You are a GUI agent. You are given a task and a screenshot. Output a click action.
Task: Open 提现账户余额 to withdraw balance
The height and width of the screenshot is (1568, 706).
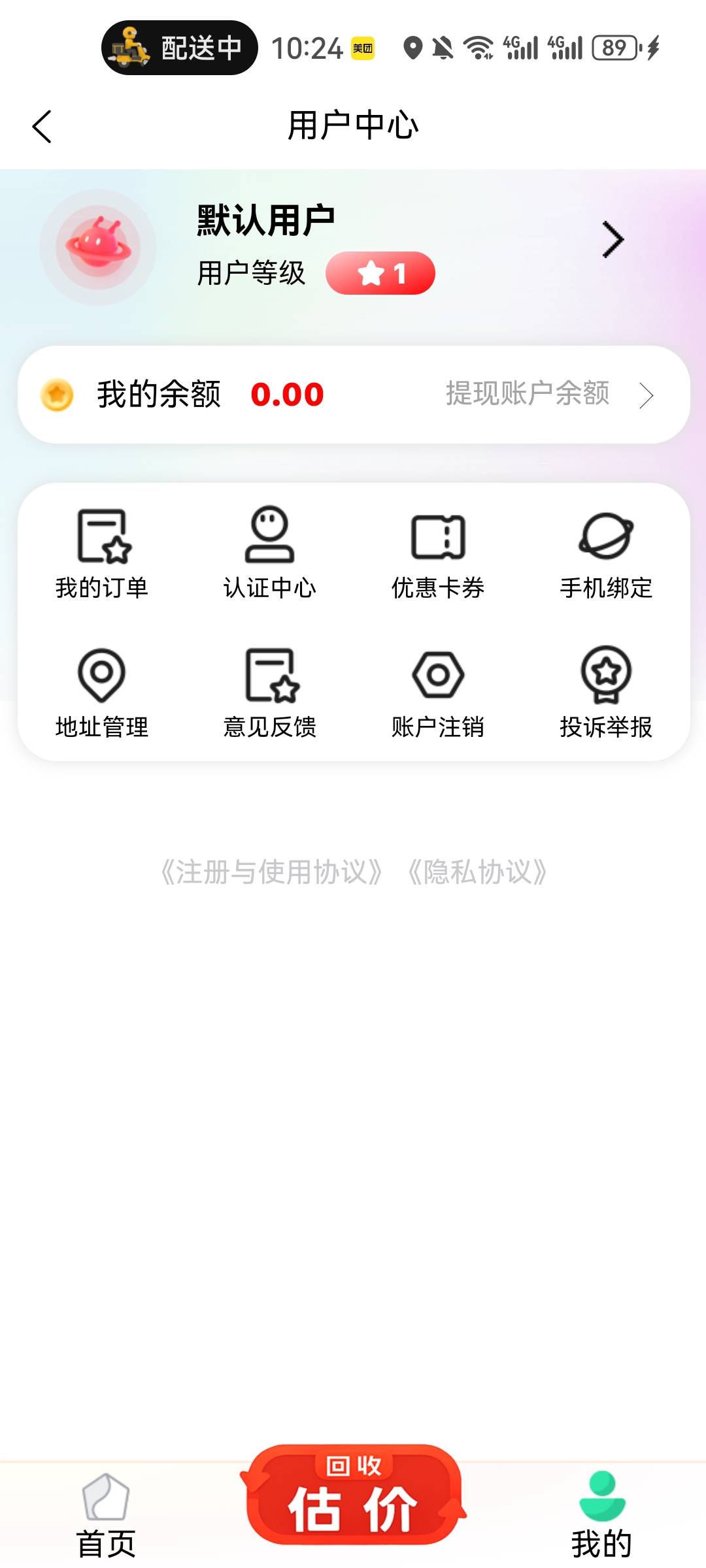[549, 394]
